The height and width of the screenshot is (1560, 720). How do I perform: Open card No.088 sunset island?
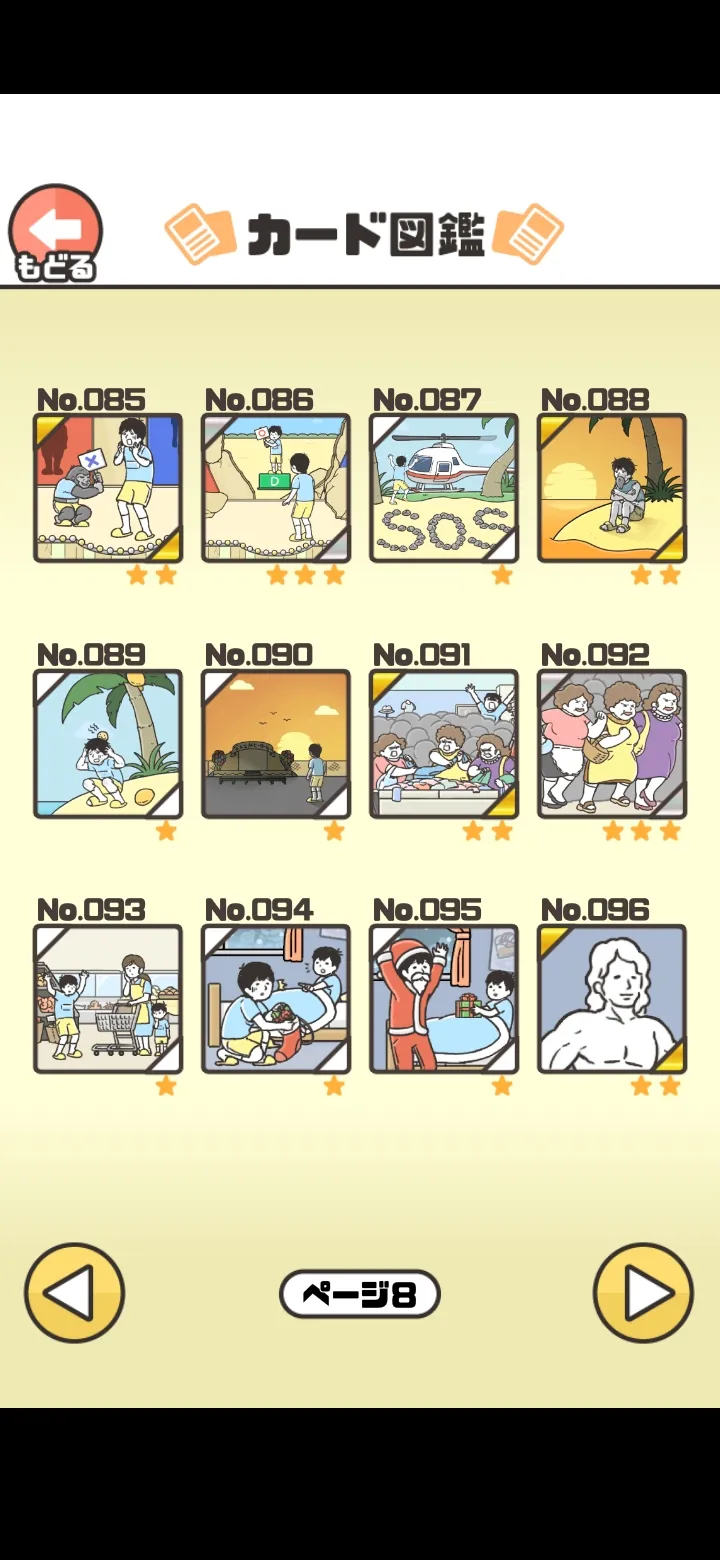(x=612, y=488)
